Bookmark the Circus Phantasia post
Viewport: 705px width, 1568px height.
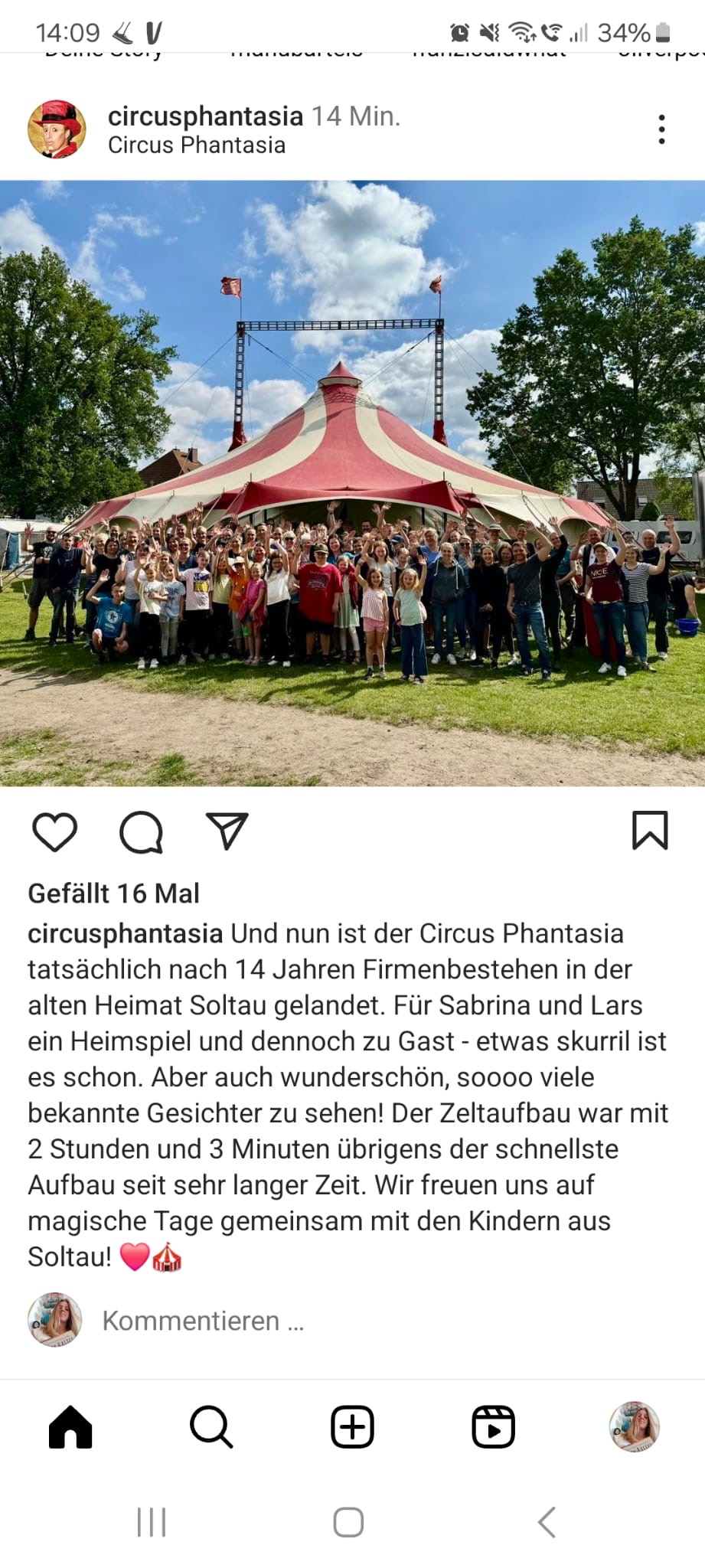click(x=650, y=831)
